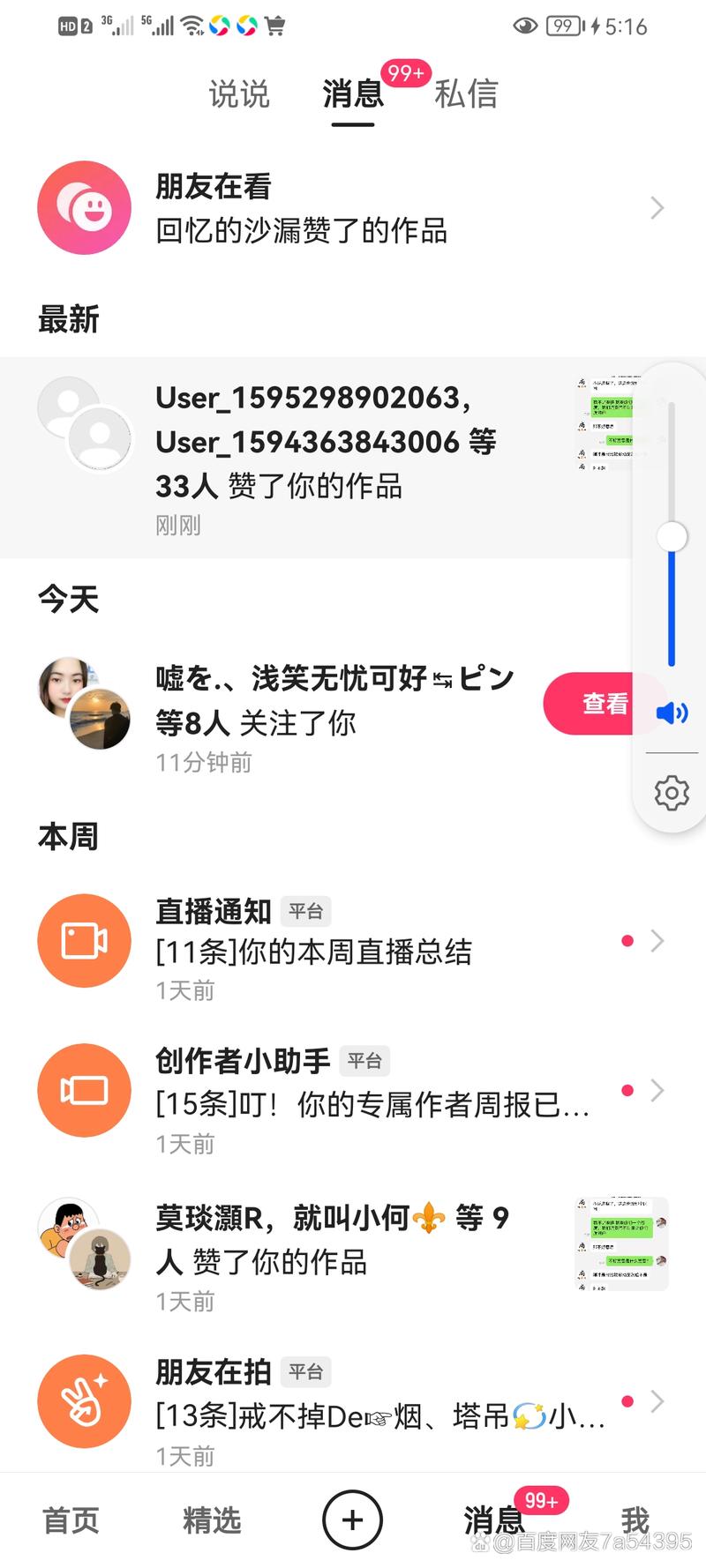The height and width of the screenshot is (1568, 706).
Task: Toggle the red dot on 直播通知 notification
Action: [x=627, y=940]
